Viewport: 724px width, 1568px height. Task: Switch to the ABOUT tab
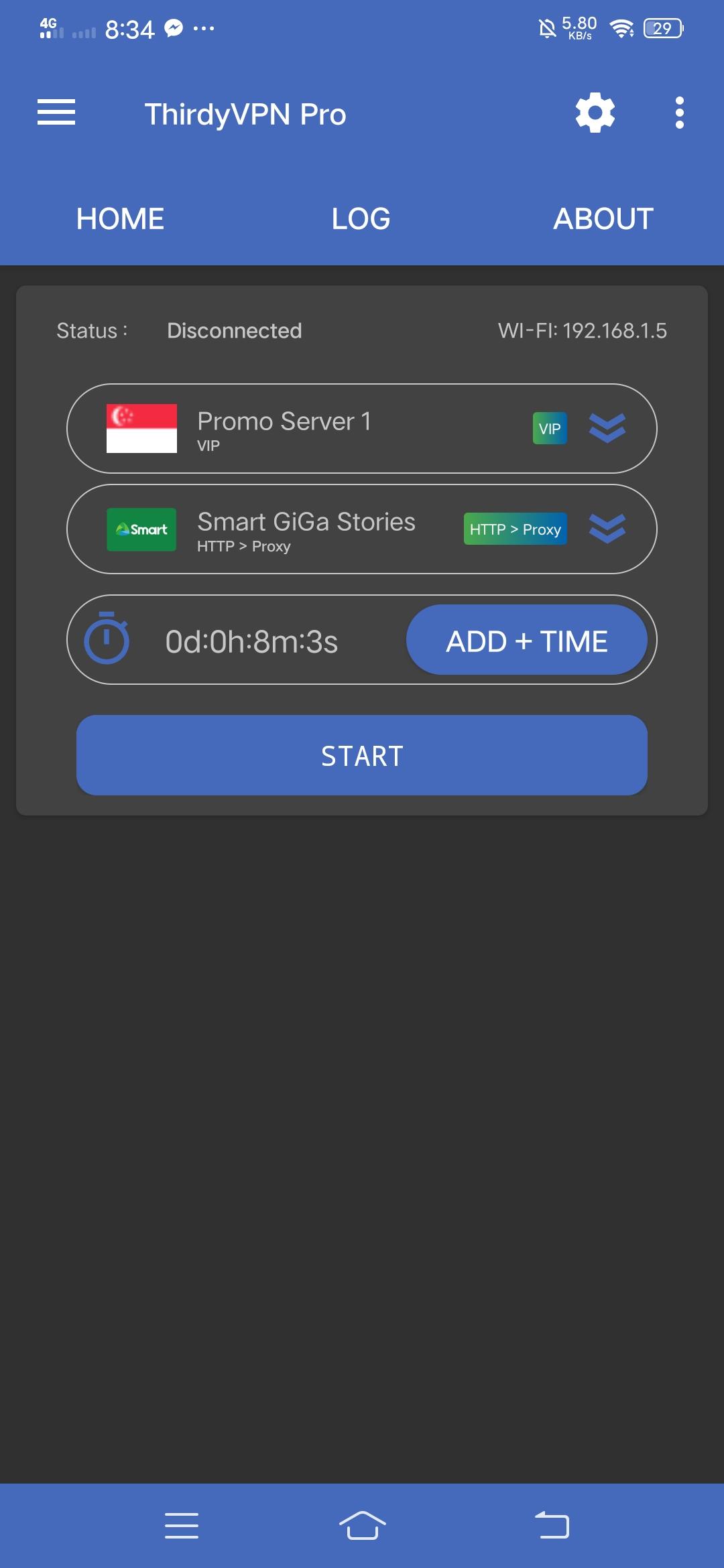603,218
